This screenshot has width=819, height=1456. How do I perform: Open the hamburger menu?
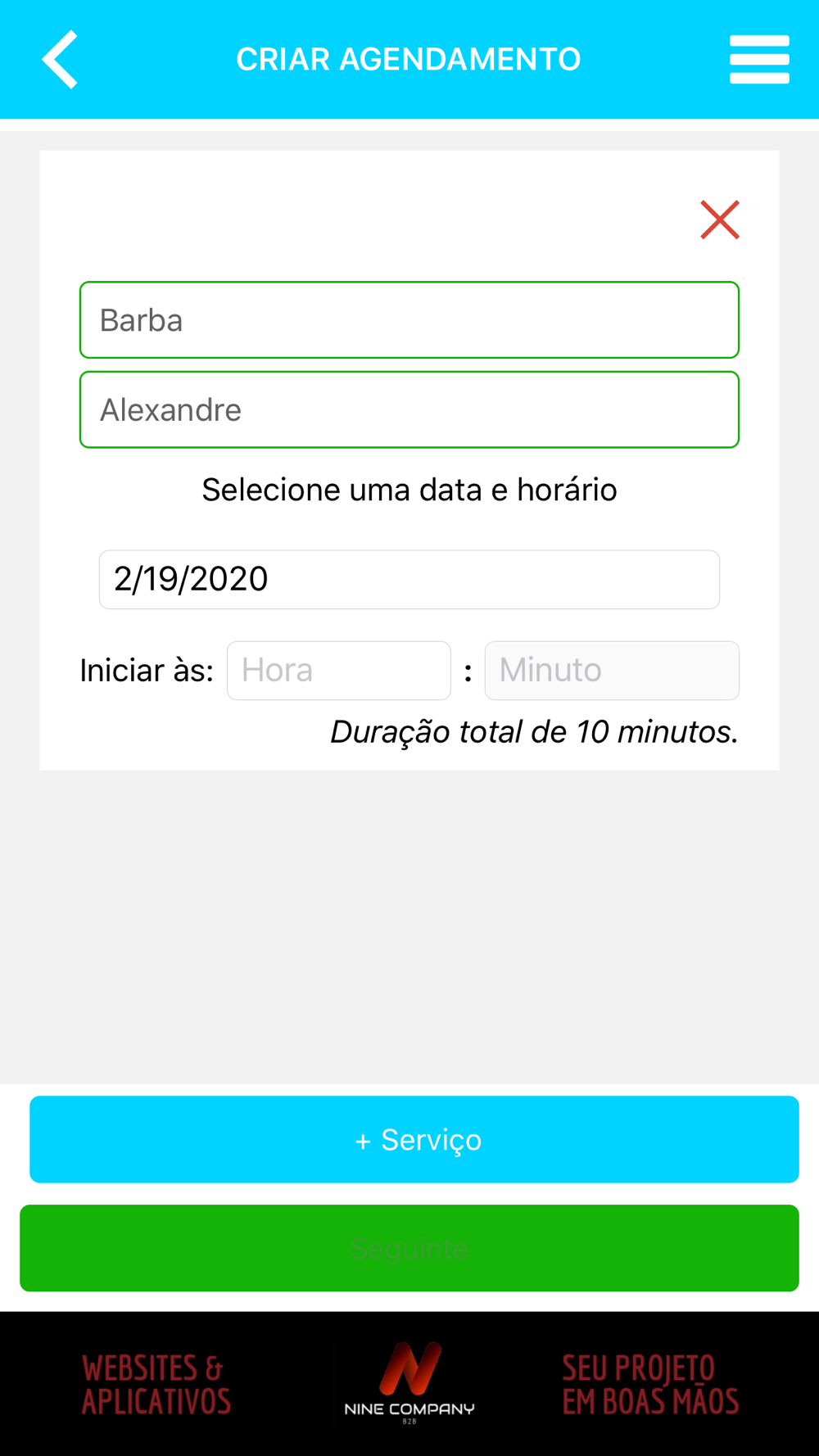pos(759,59)
